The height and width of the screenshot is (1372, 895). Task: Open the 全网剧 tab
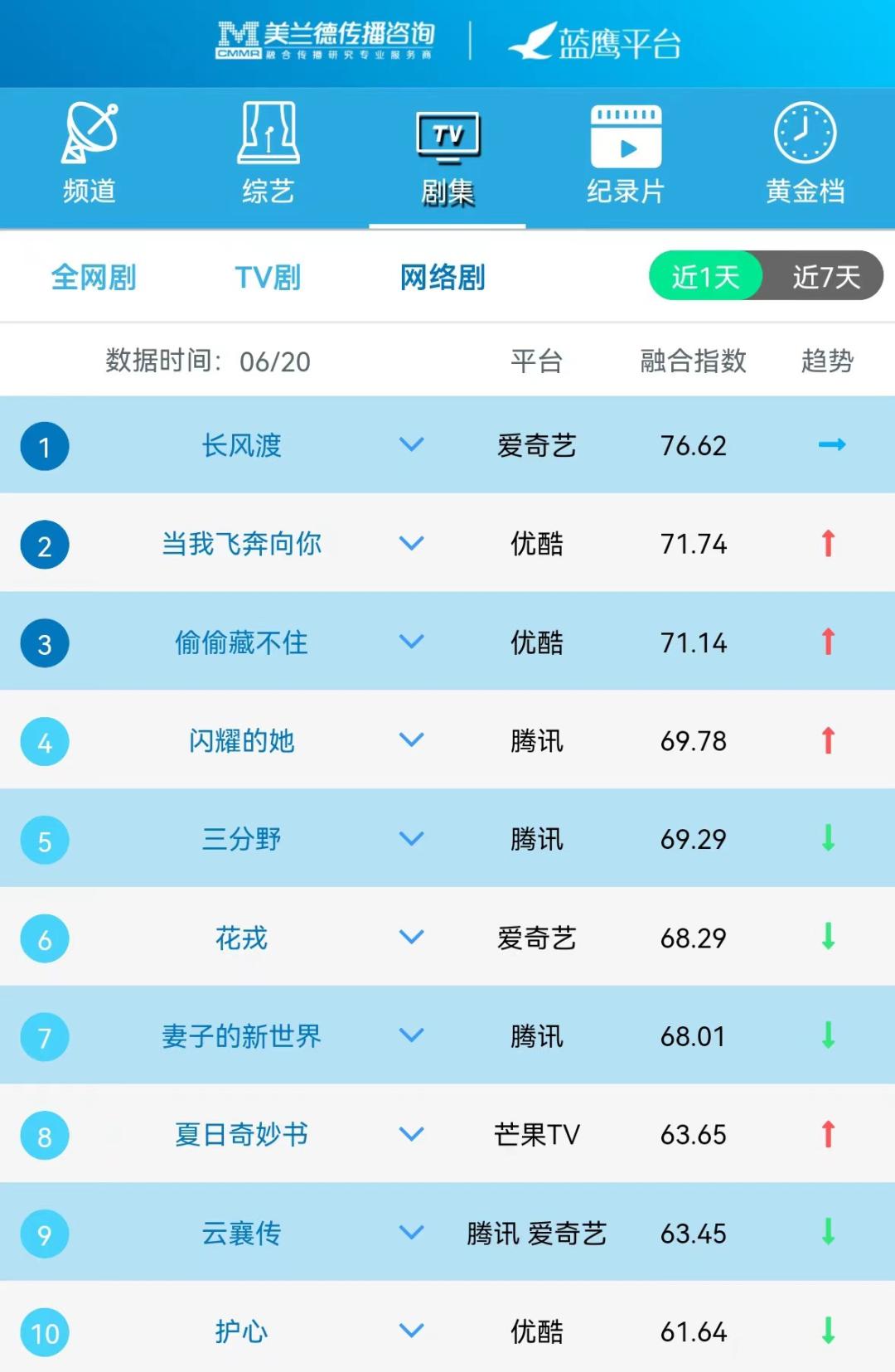(x=93, y=277)
